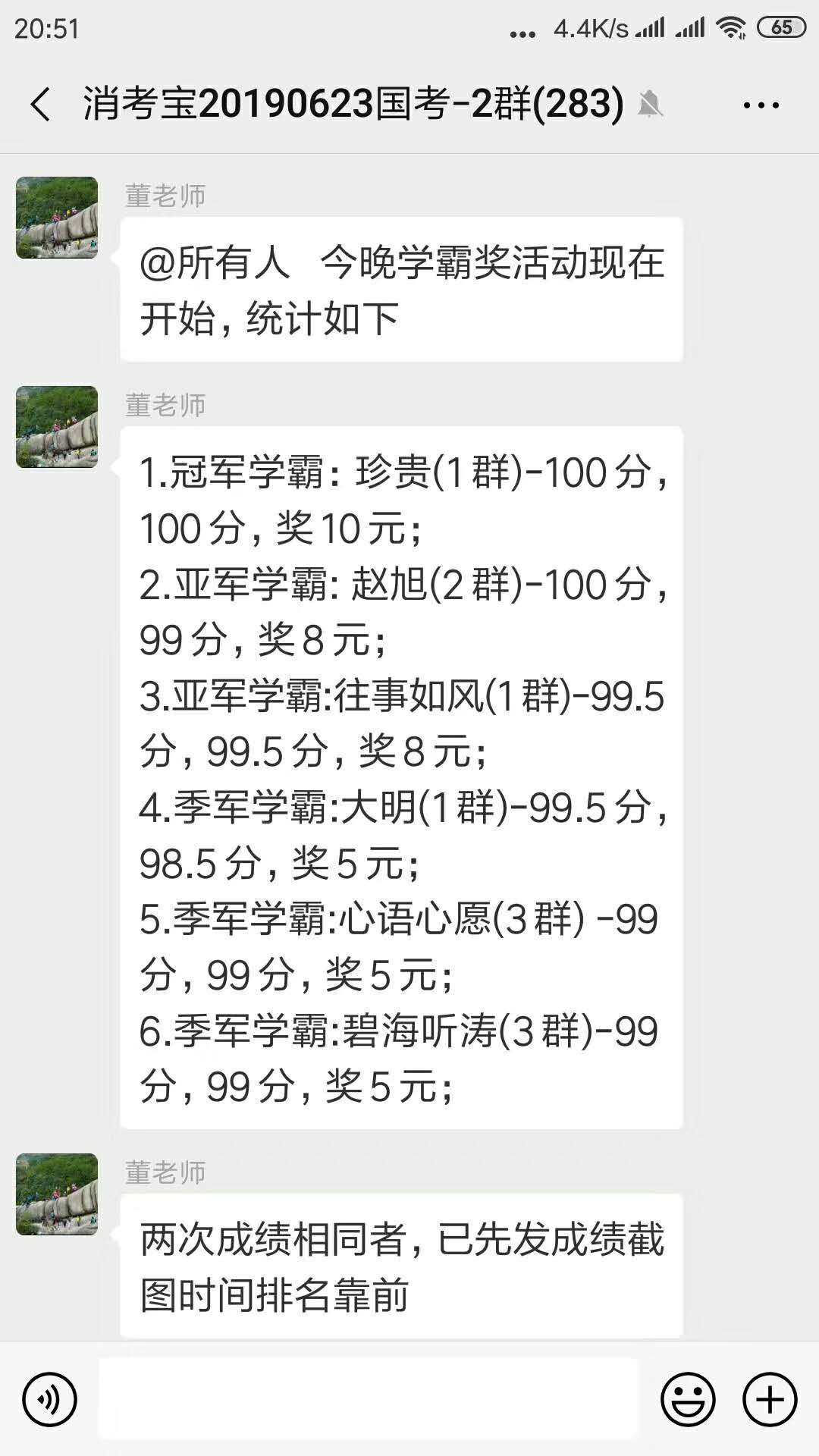This screenshot has height=1456, width=819.
Task: Go back to the chat list
Action: coord(41,104)
